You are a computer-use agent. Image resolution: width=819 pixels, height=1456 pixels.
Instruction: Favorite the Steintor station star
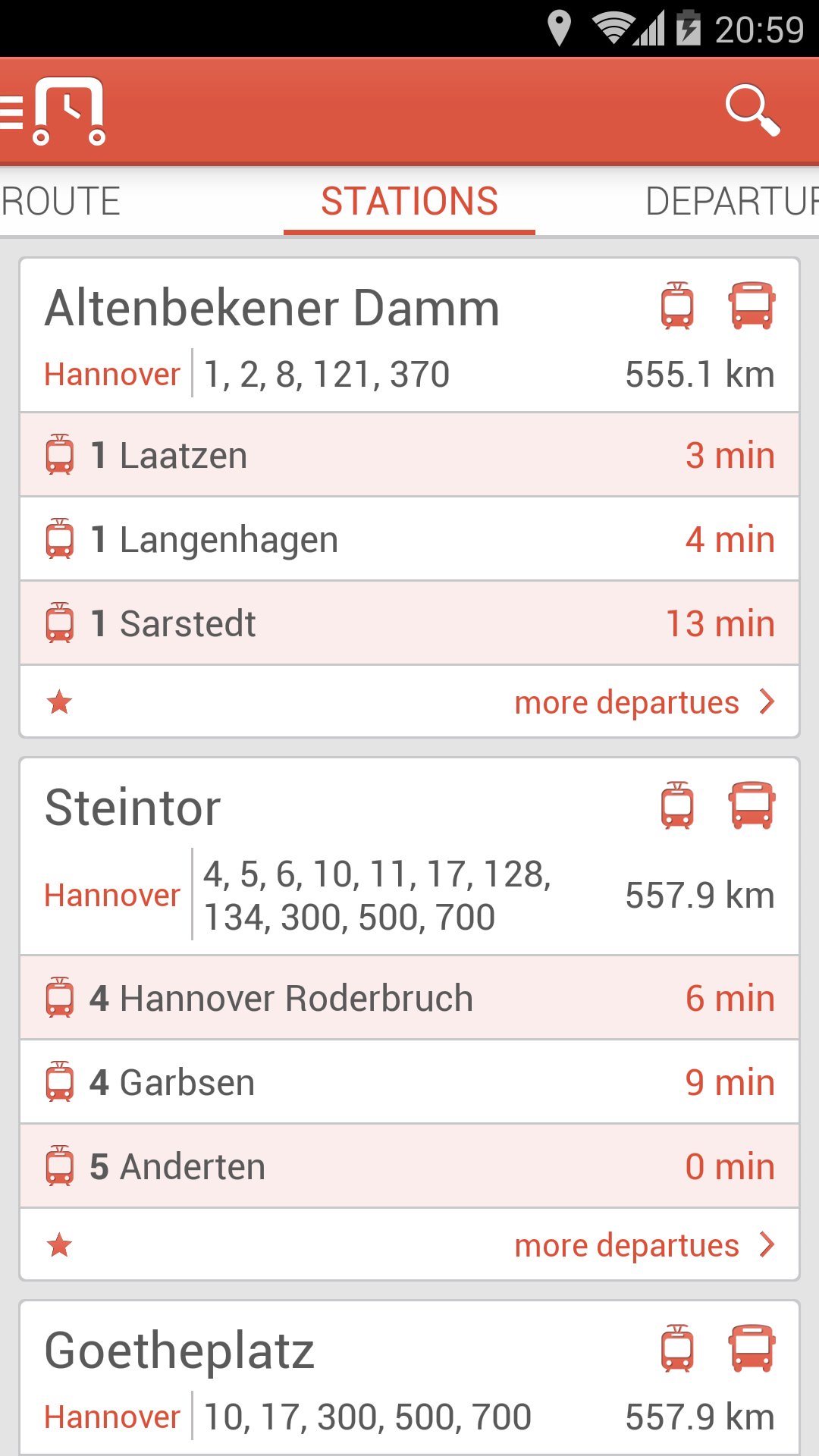[60, 1246]
